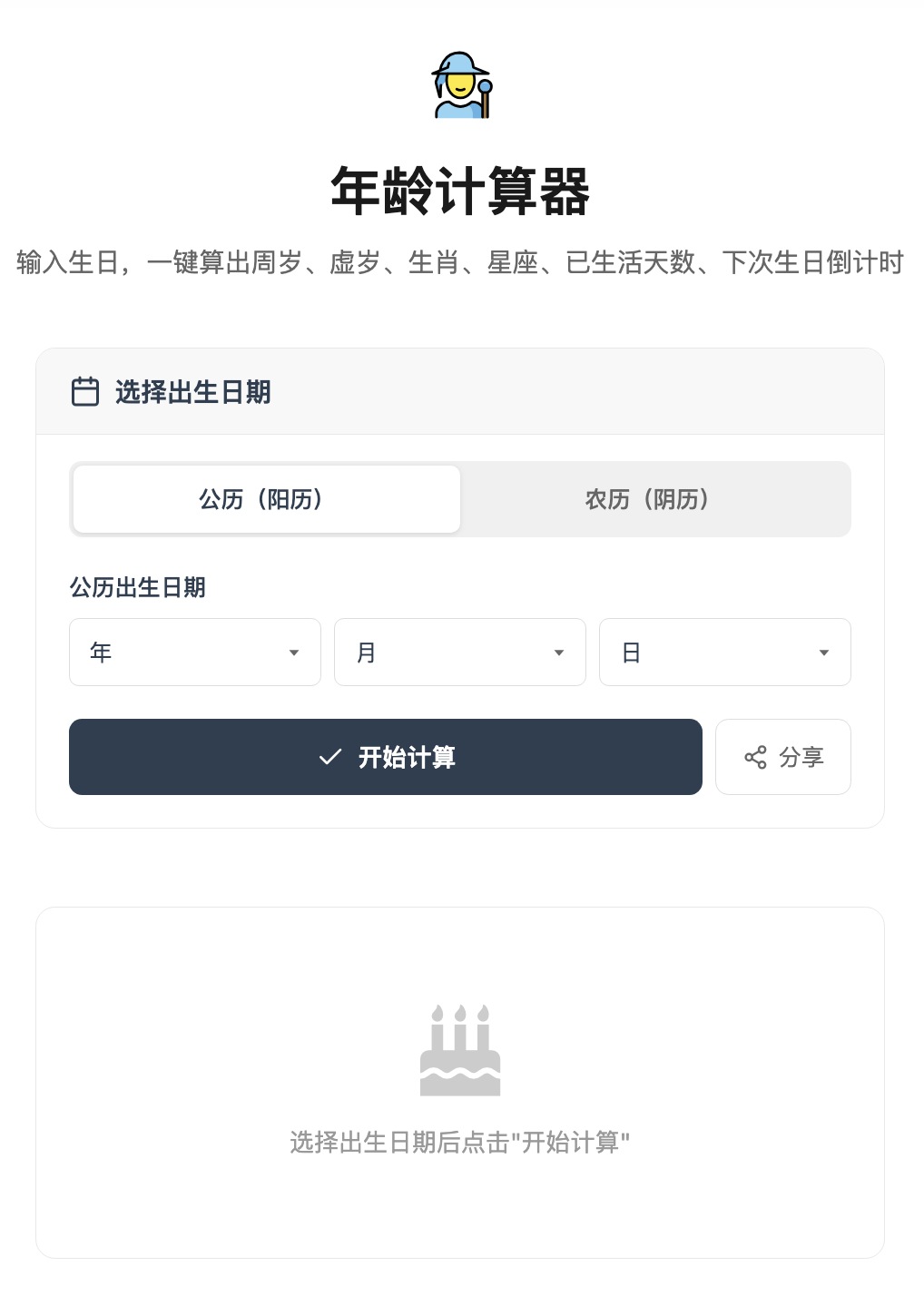Switch to the 农历（阴历）tab
Viewport: 924px width, 1296px height.
pos(649,499)
